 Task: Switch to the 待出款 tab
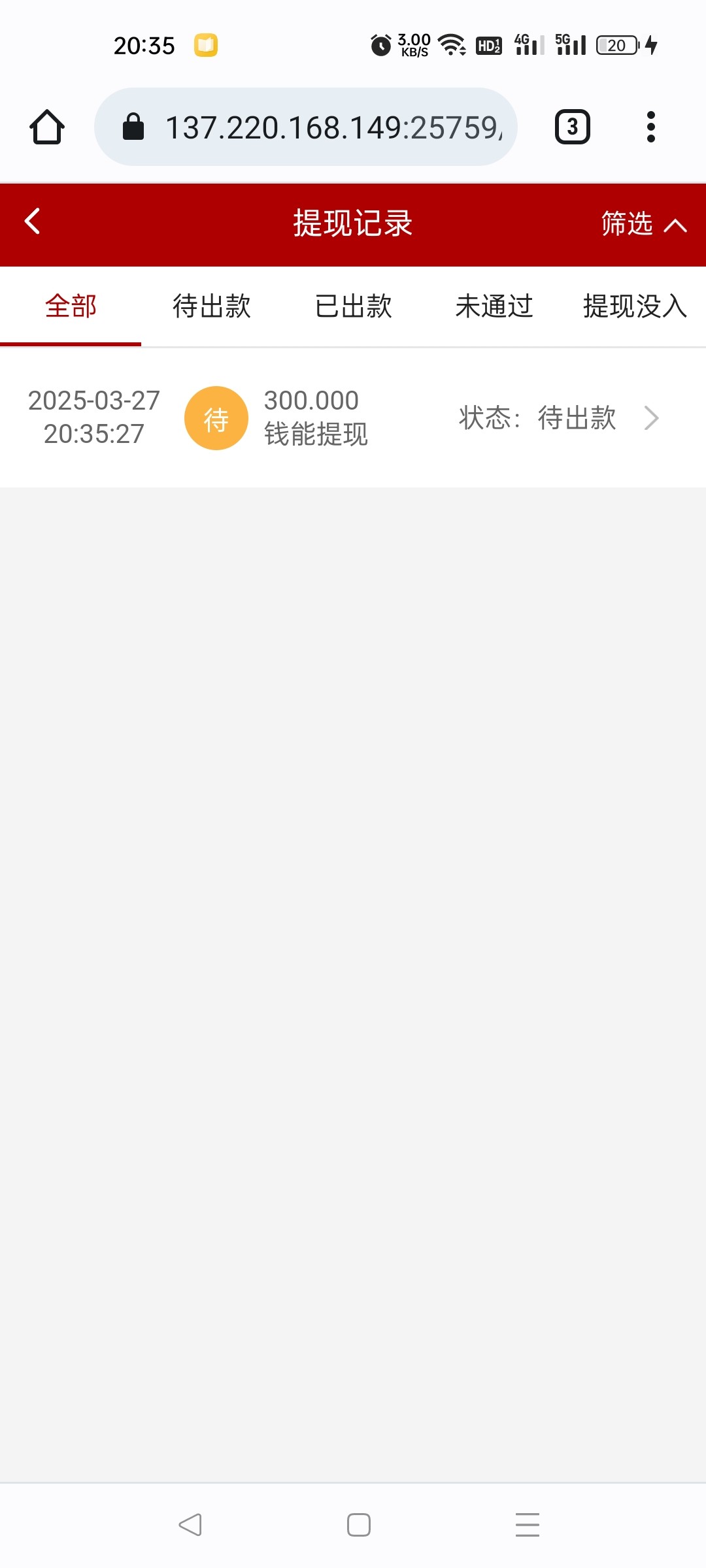pos(212,306)
